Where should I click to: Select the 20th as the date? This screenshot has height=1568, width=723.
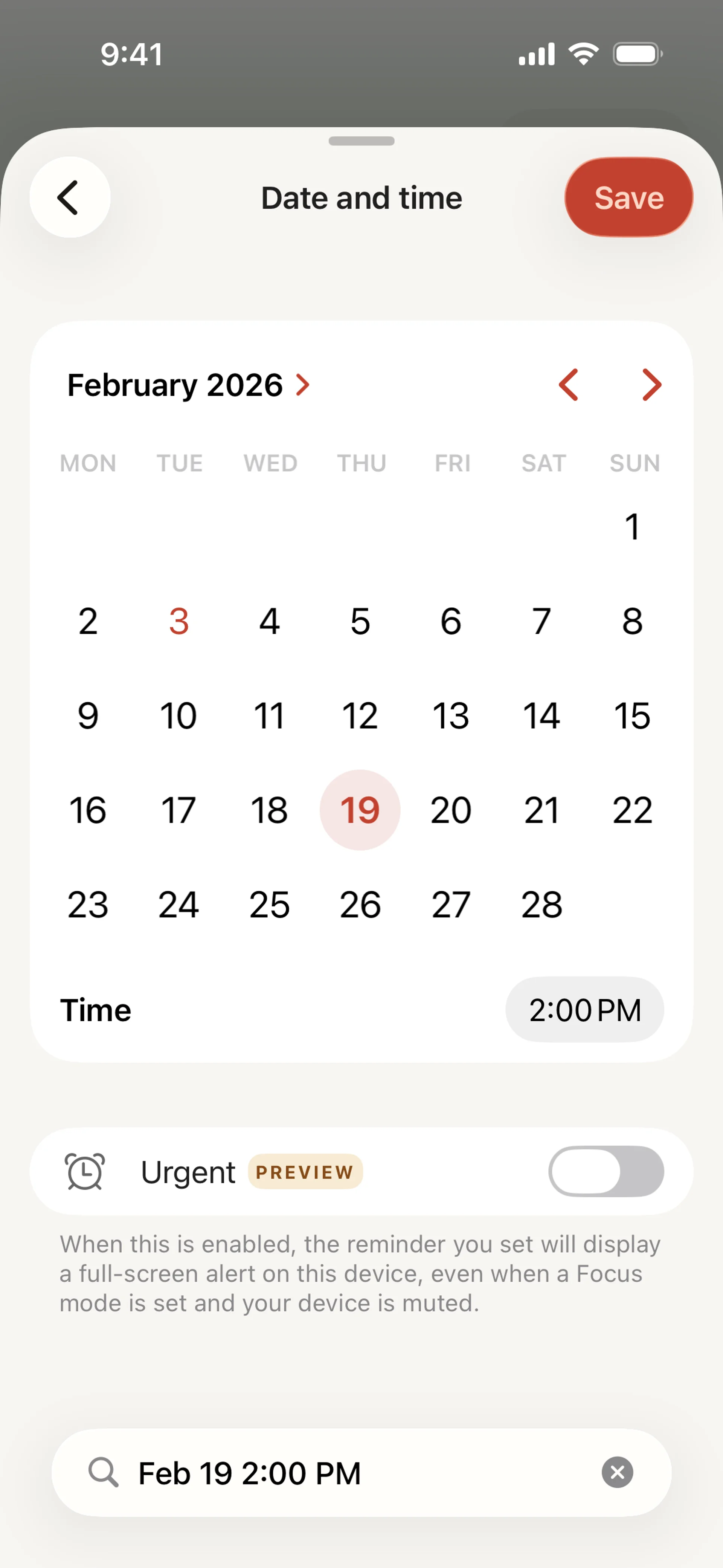(450, 810)
